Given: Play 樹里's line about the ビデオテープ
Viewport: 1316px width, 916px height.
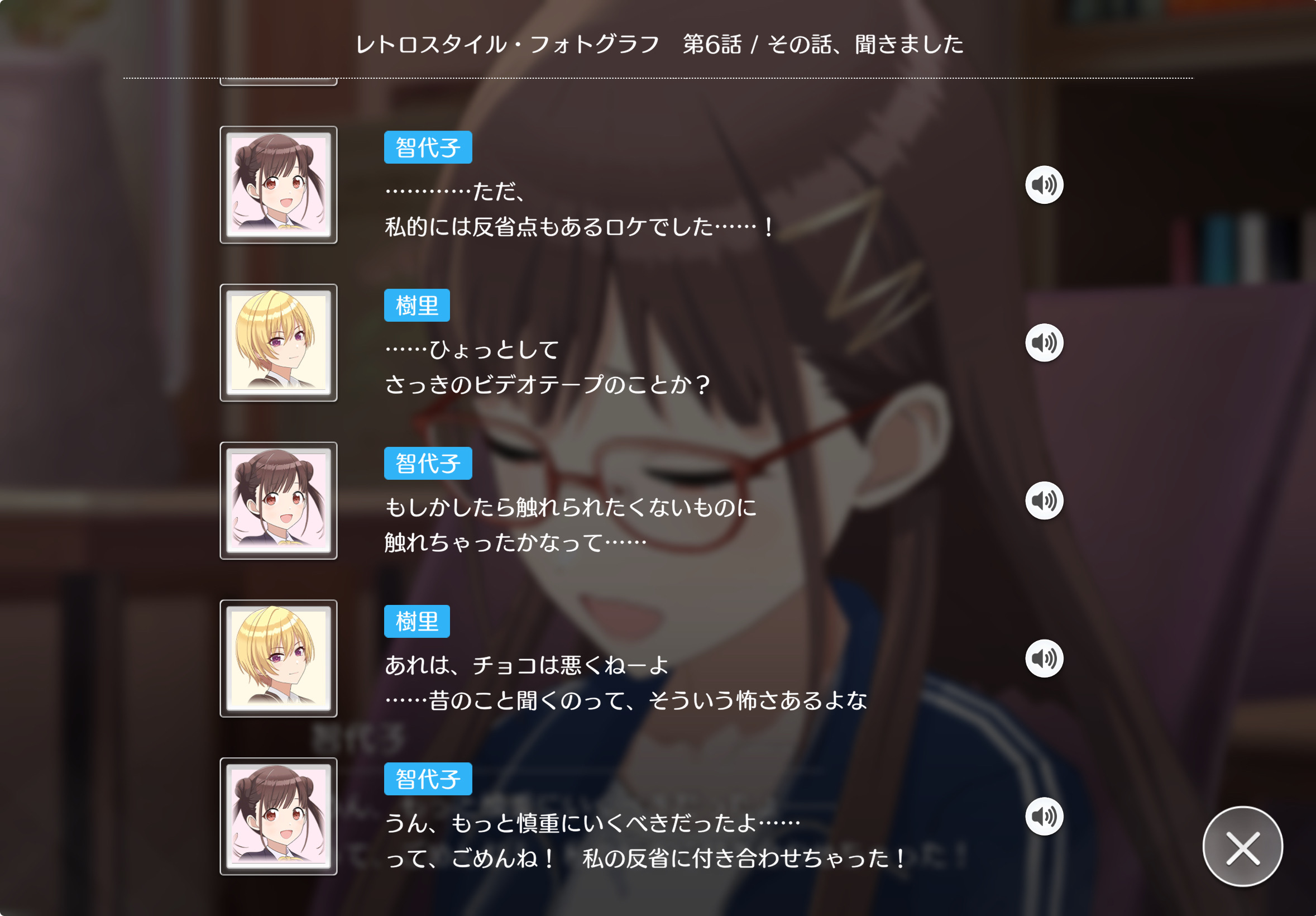Looking at the screenshot, I should point(1044,343).
